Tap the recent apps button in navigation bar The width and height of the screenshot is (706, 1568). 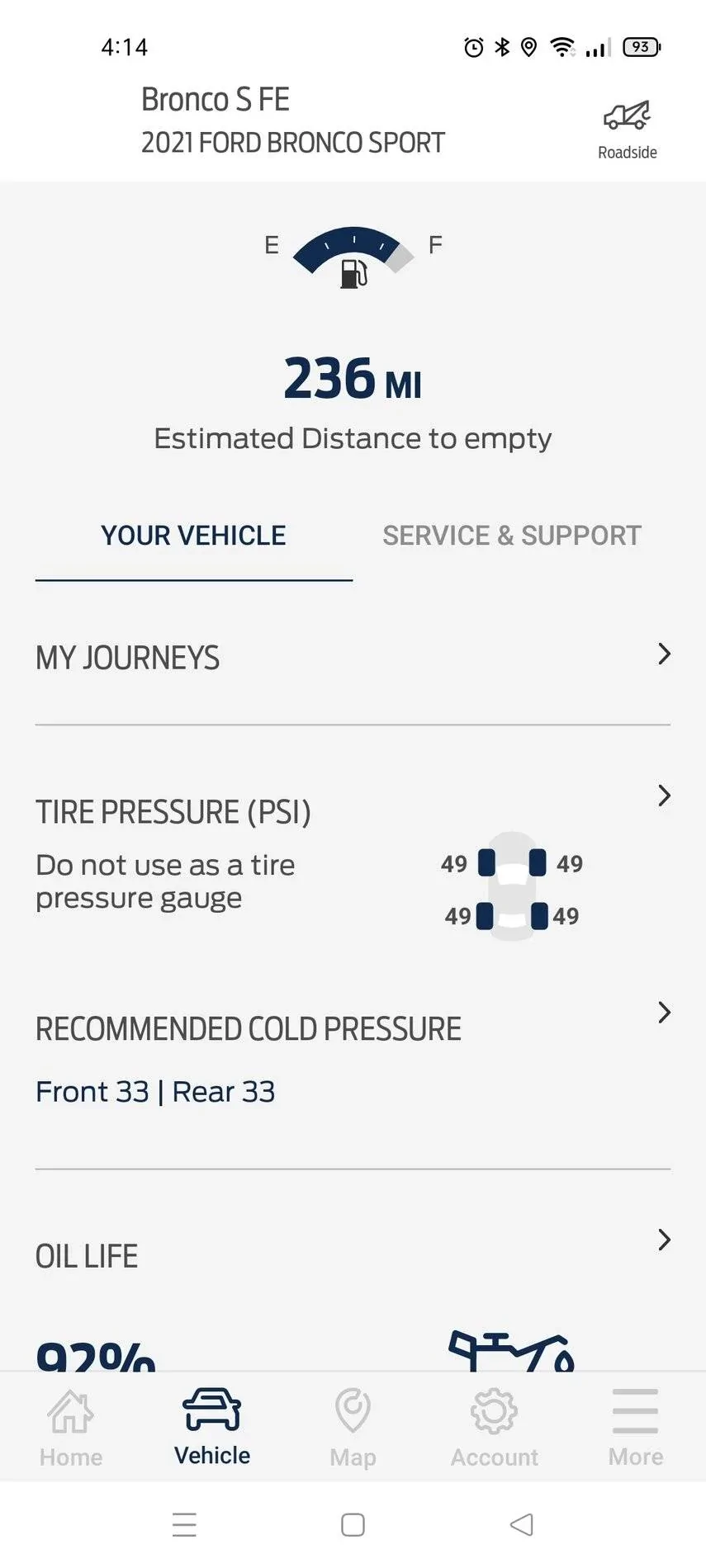[185, 1524]
